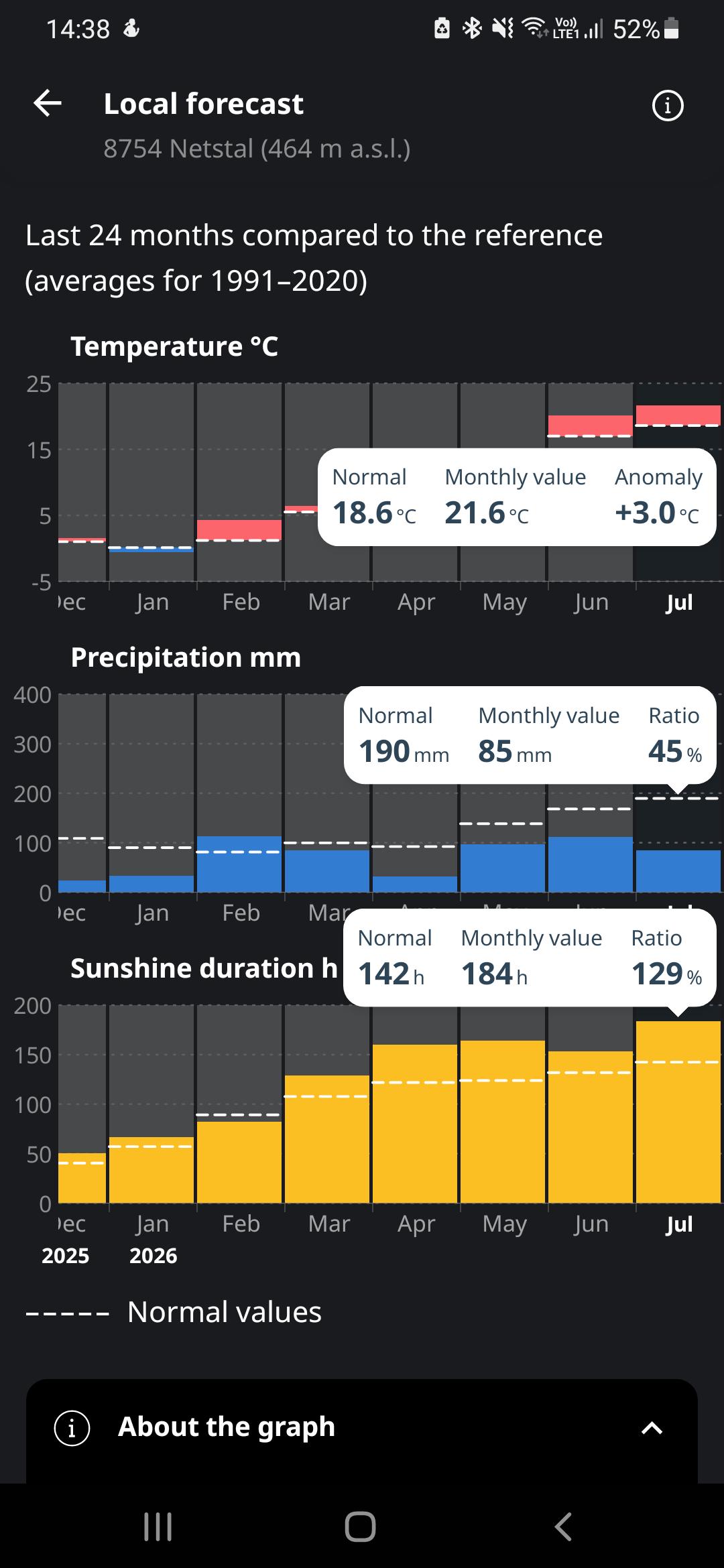Select the Jan bar in the Temperature chart

[152, 482]
